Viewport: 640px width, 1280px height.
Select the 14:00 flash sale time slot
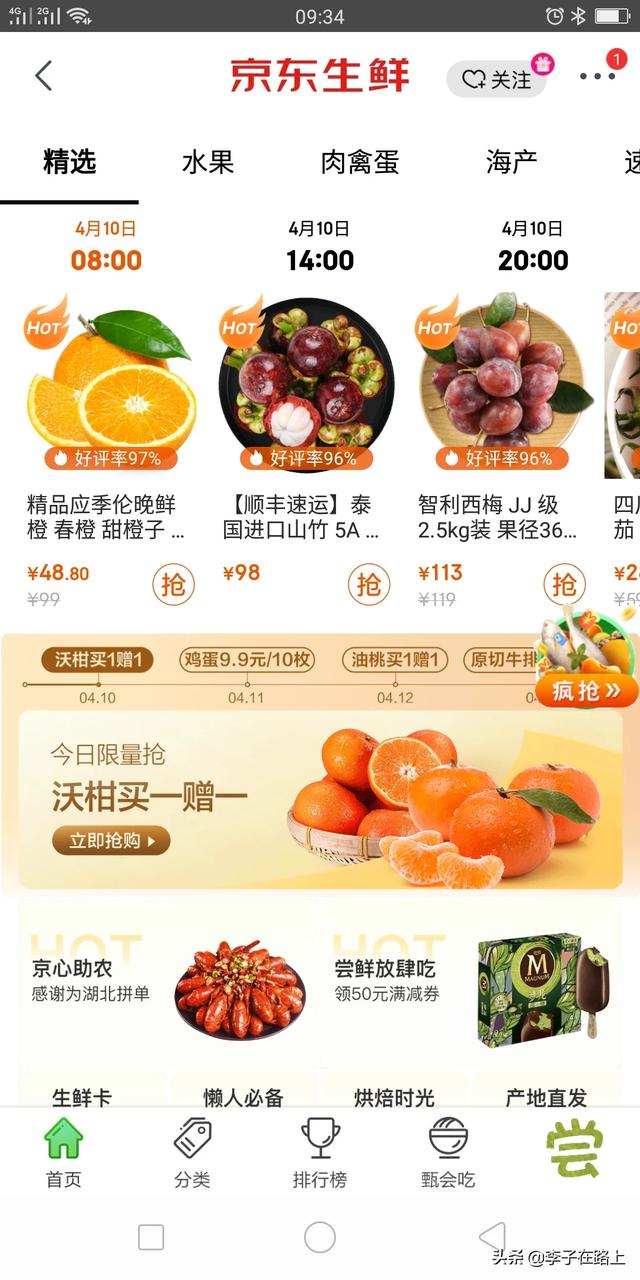point(320,247)
